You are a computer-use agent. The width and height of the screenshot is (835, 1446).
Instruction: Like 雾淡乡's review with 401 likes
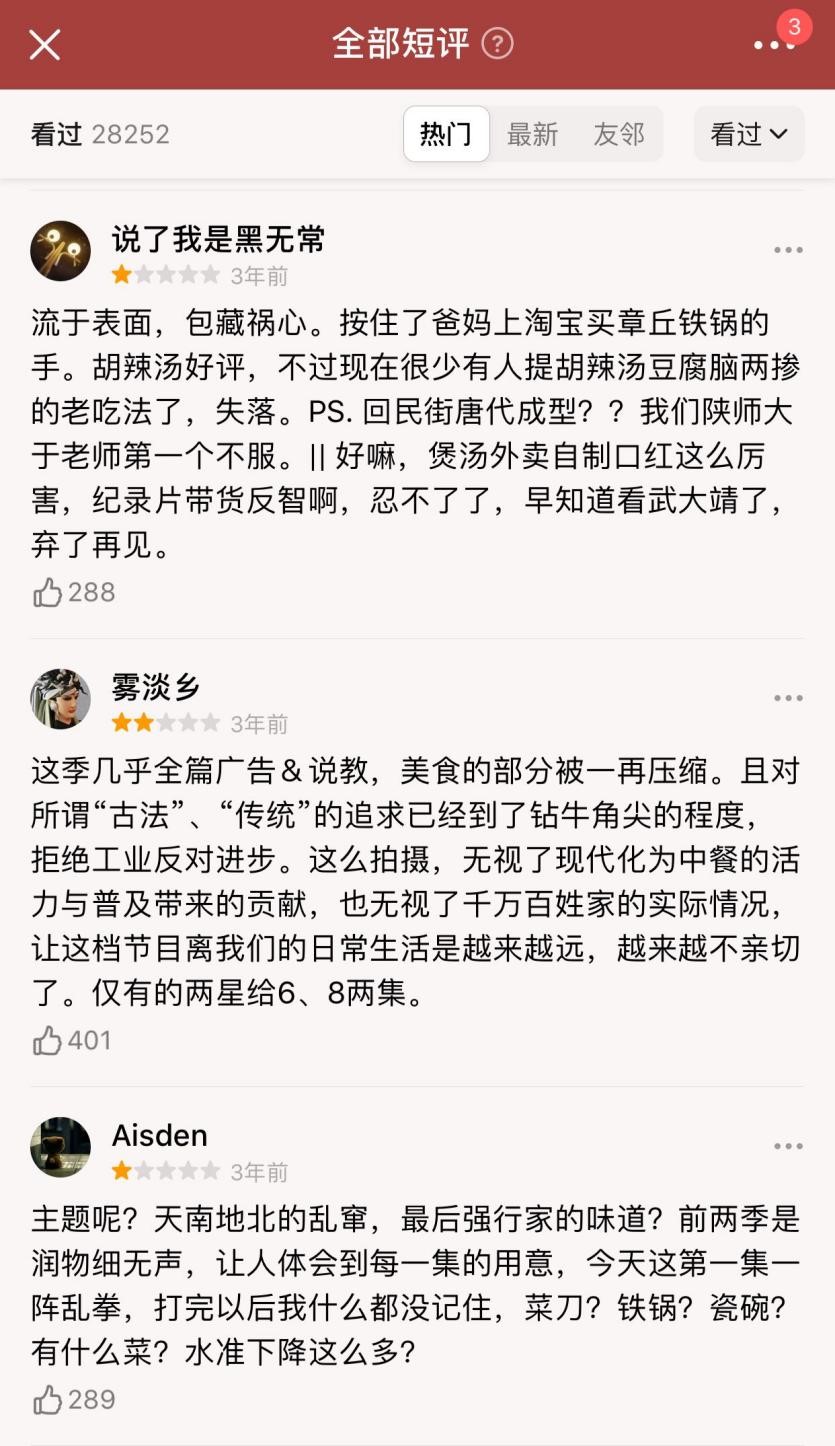(x=48, y=1041)
